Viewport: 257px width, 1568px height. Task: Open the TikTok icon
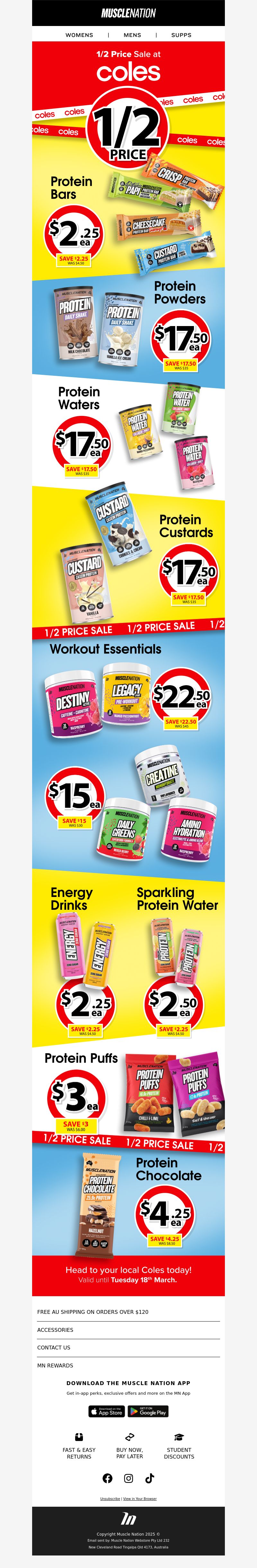150,1478
